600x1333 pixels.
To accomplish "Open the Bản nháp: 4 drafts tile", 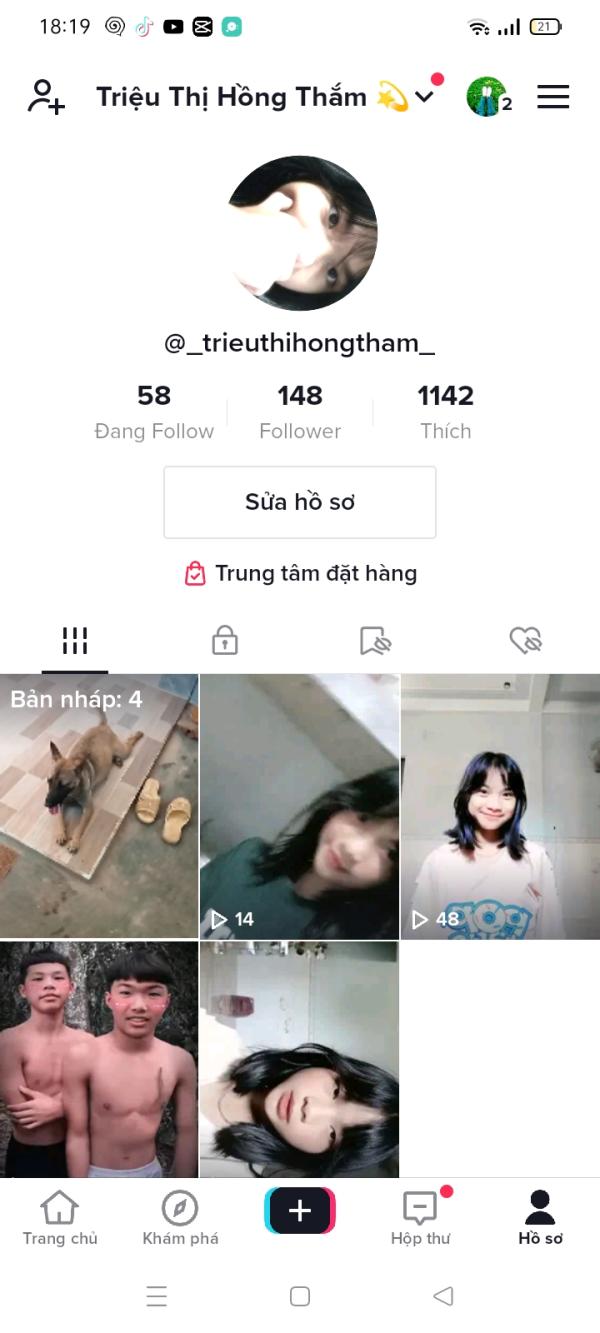I will click(x=99, y=806).
